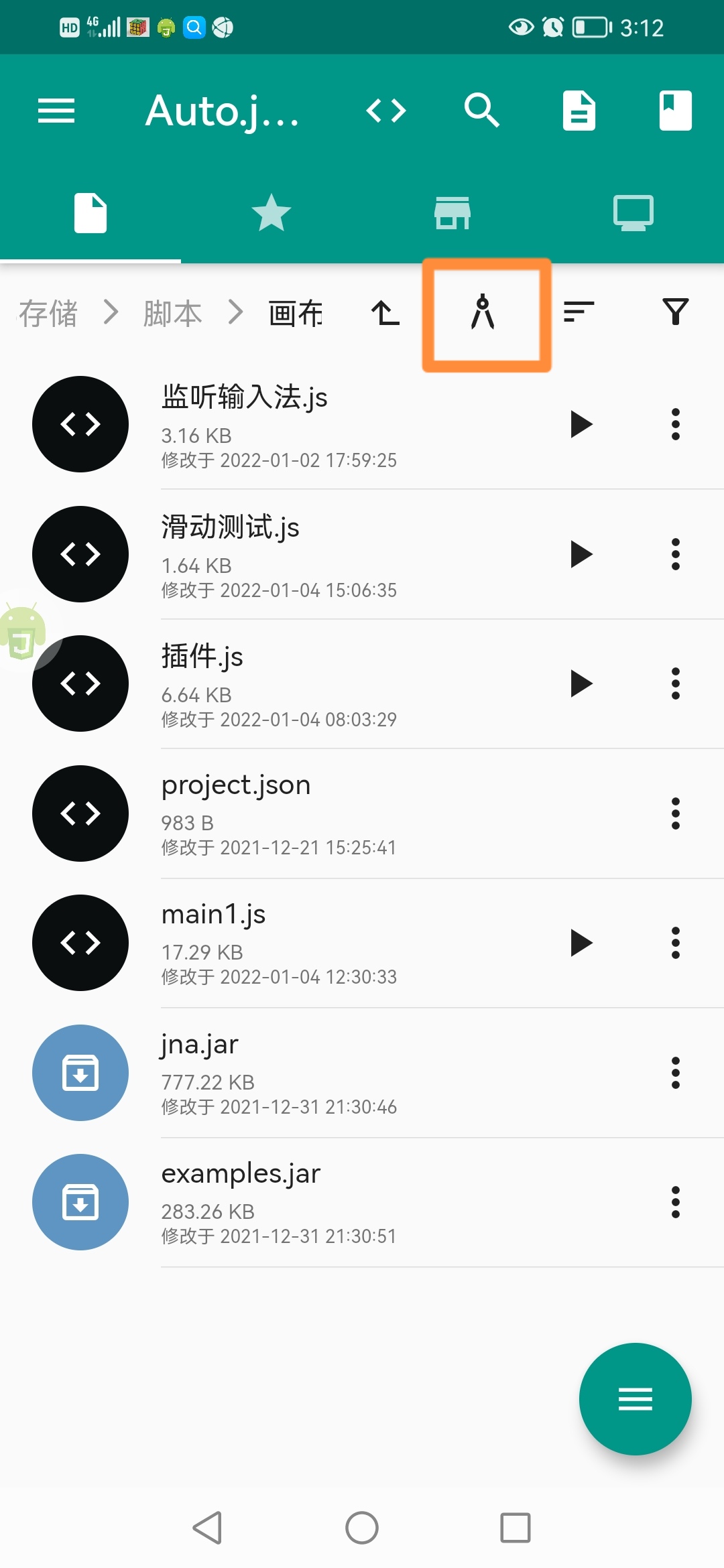Image resolution: width=724 pixels, height=1568 pixels.
Task: Run the main1.js script
Action: pos(581,943)
